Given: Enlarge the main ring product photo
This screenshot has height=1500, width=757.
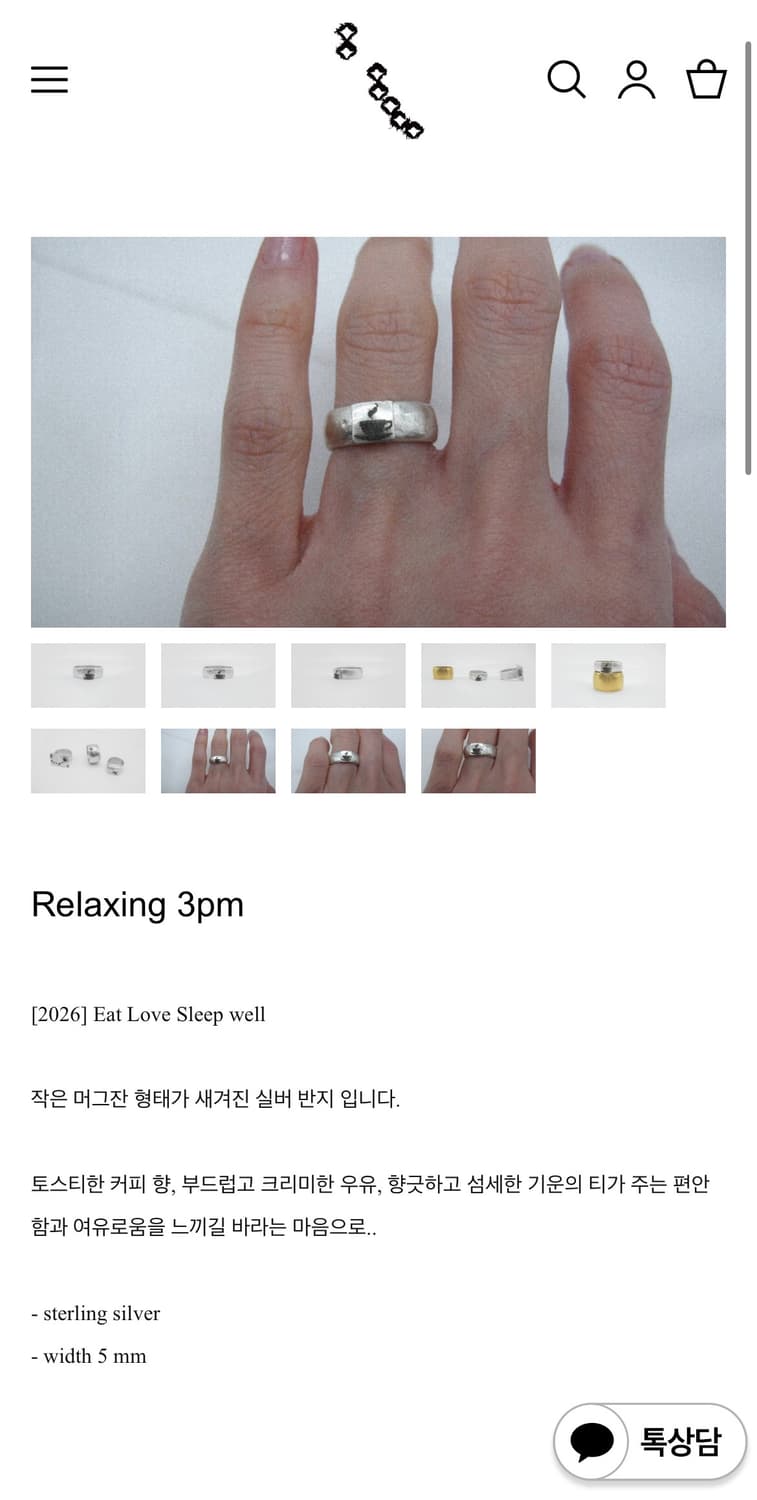Looking at the screenshot, I should 378,430.
